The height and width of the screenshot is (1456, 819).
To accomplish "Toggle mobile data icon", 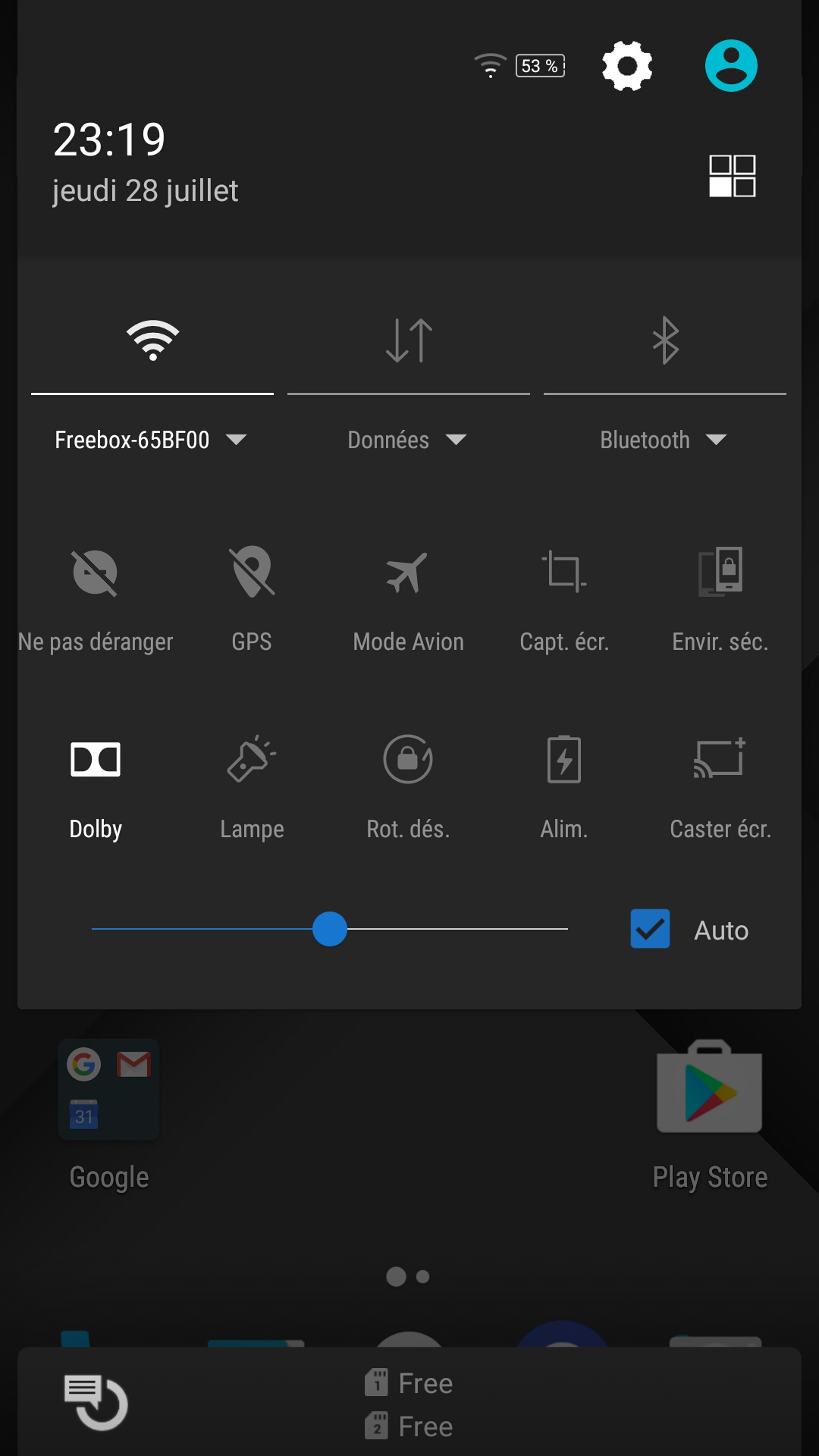I will (x=409, y=340).
